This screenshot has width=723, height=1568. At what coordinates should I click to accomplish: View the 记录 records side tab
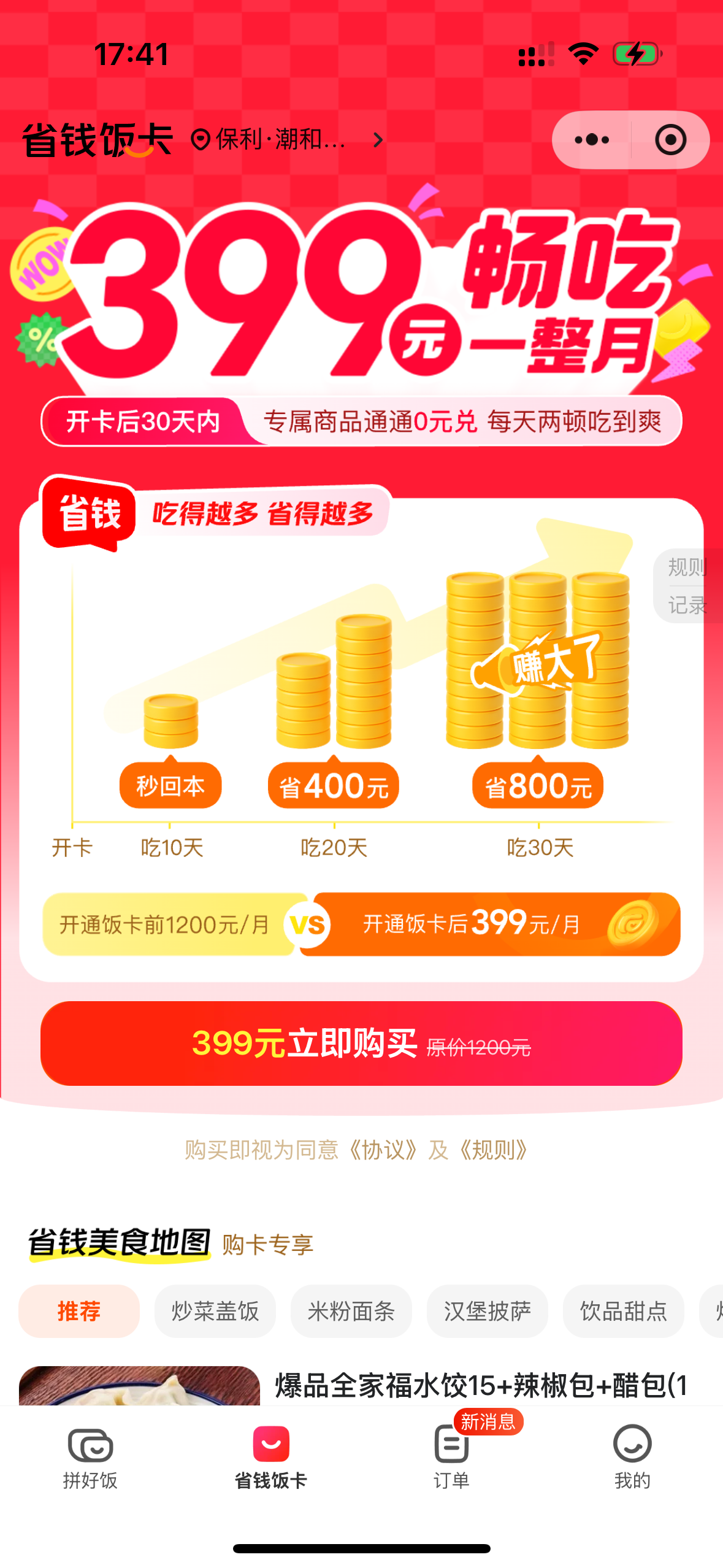coord(687,605)
